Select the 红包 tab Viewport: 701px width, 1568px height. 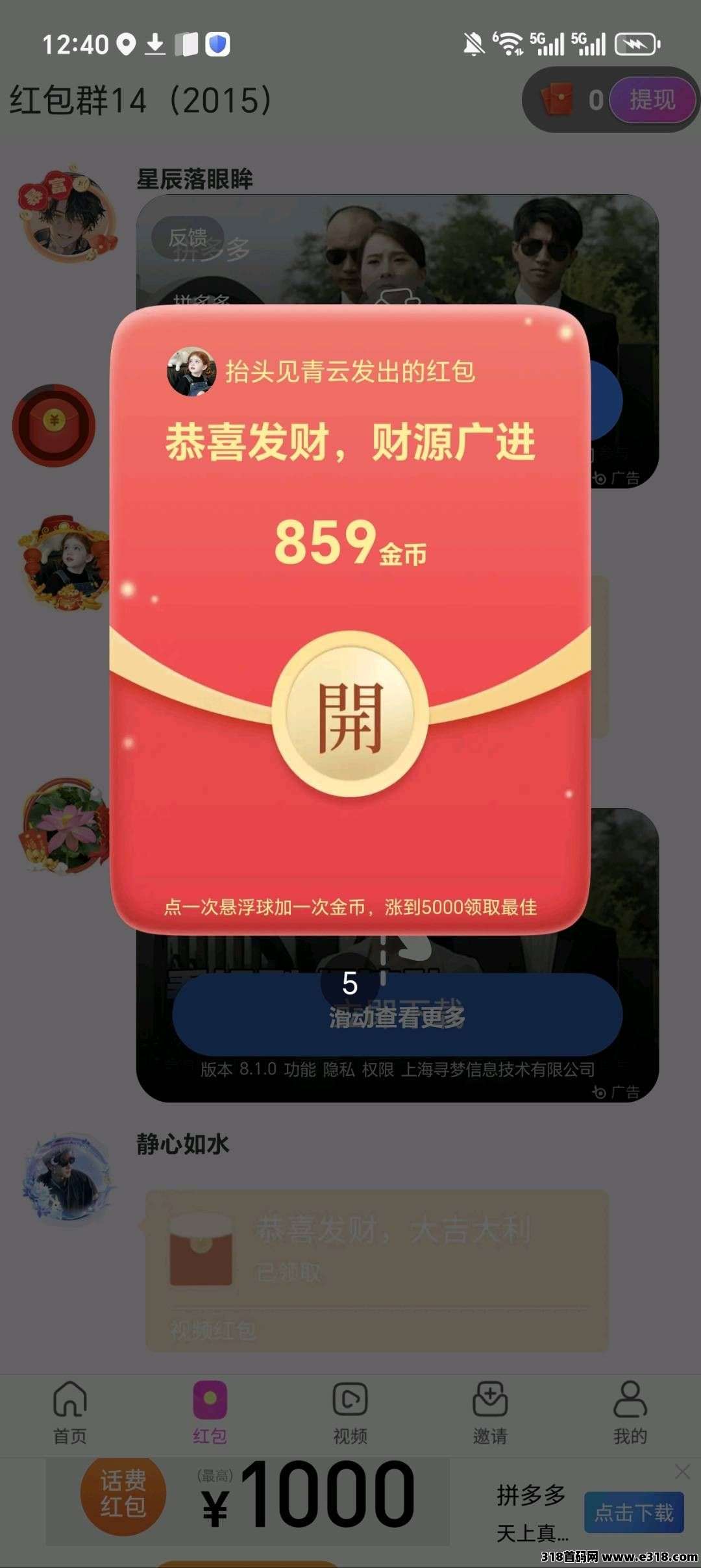point(210,1413)
